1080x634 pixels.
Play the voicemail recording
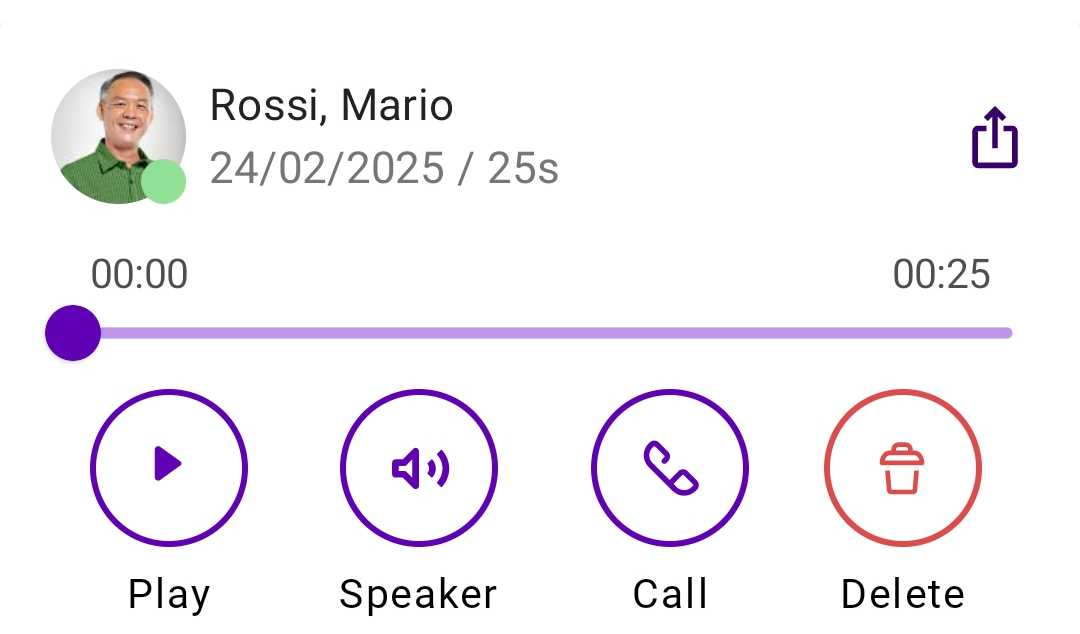[169, 467]
